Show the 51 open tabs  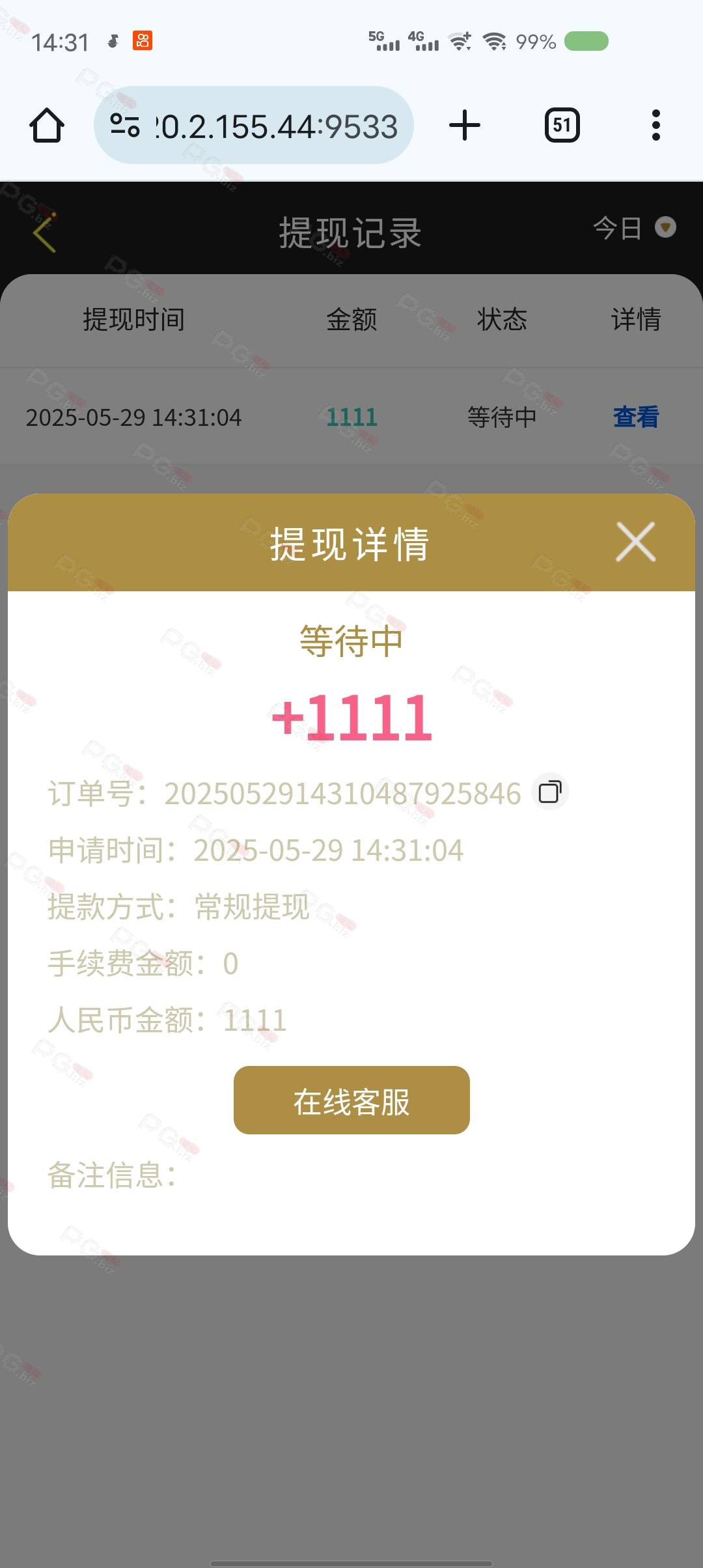pos(562,125)
